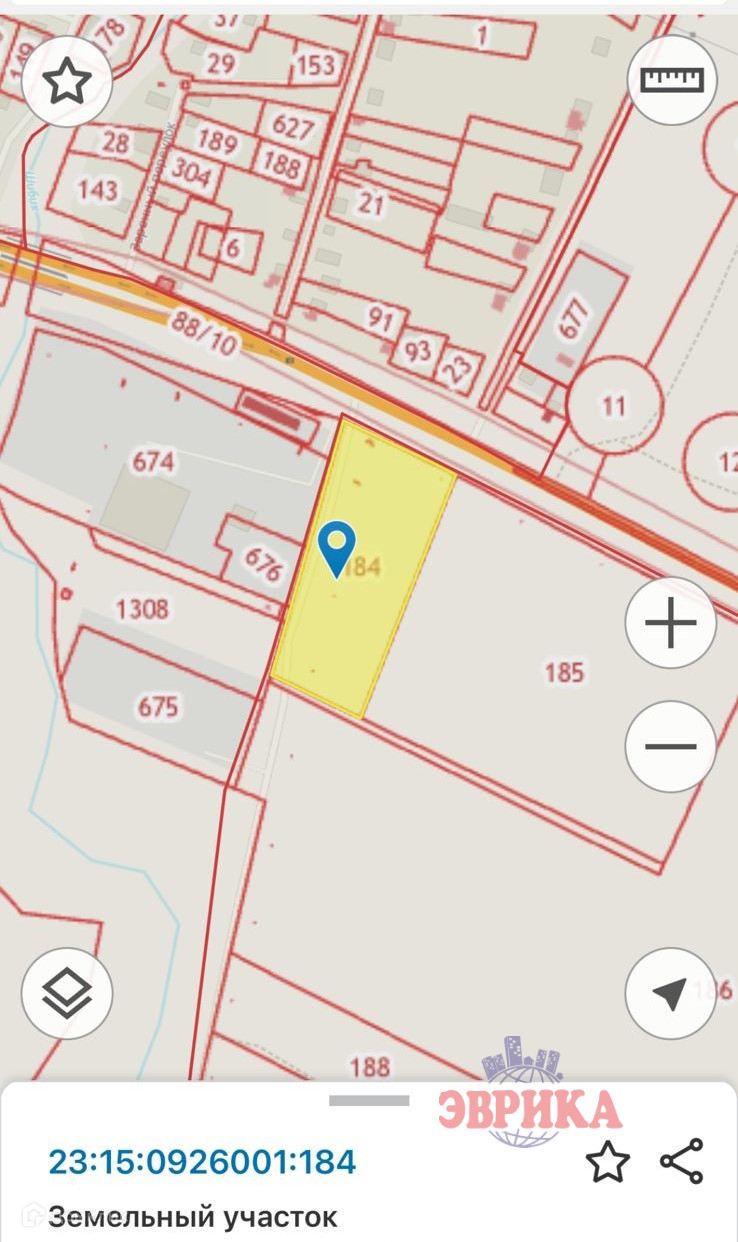
Task: Share the selected land parcel
Action: [682, 1162]
